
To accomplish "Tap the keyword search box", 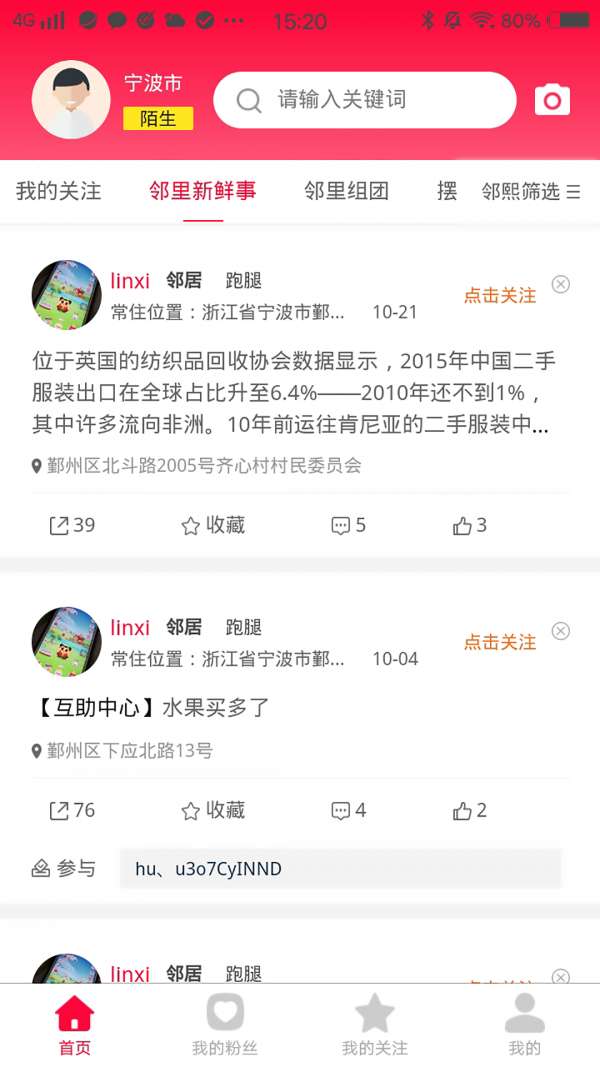I will click(x=365, y=100).
